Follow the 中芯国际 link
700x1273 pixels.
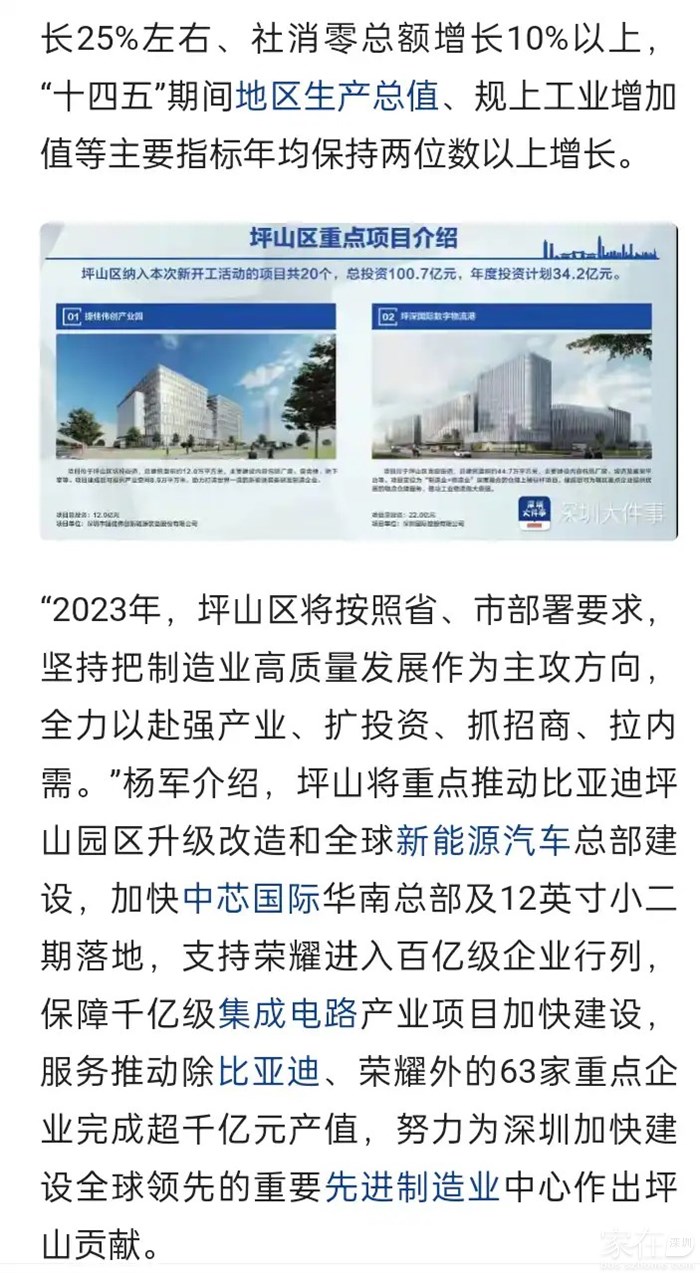(251, 898)
